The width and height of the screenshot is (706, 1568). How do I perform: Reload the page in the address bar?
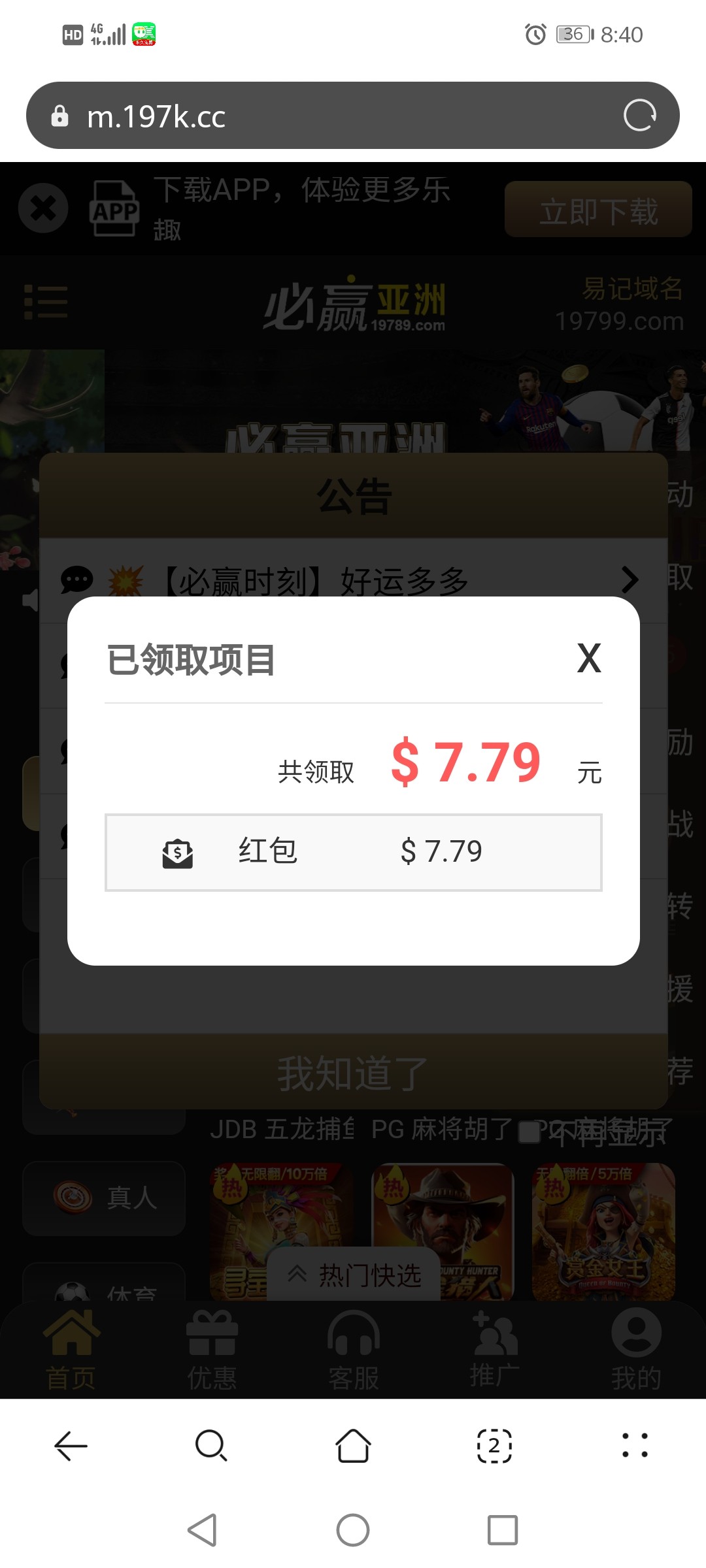pos(639,116)
